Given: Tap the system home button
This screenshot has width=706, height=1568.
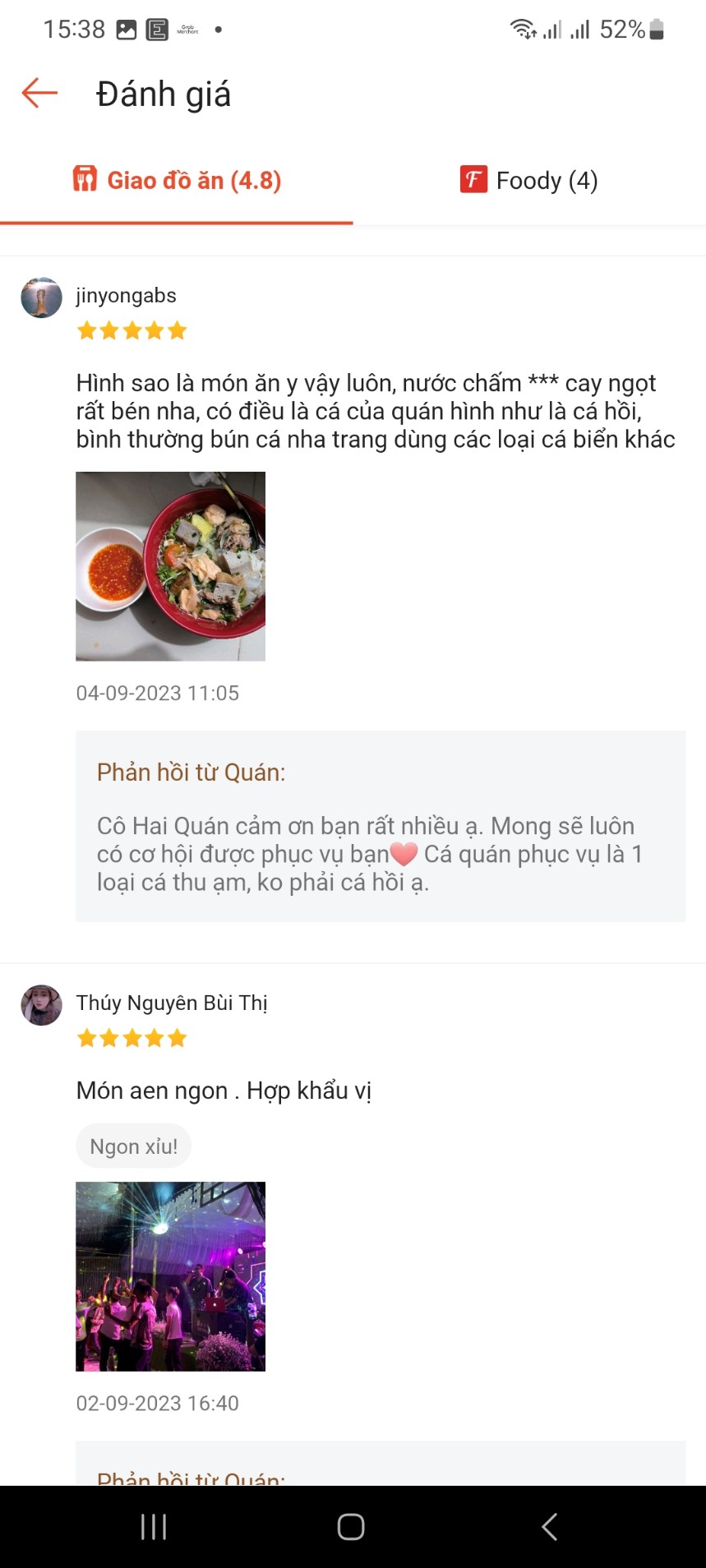Looking at the screenshot, I should click(351, 1527).
